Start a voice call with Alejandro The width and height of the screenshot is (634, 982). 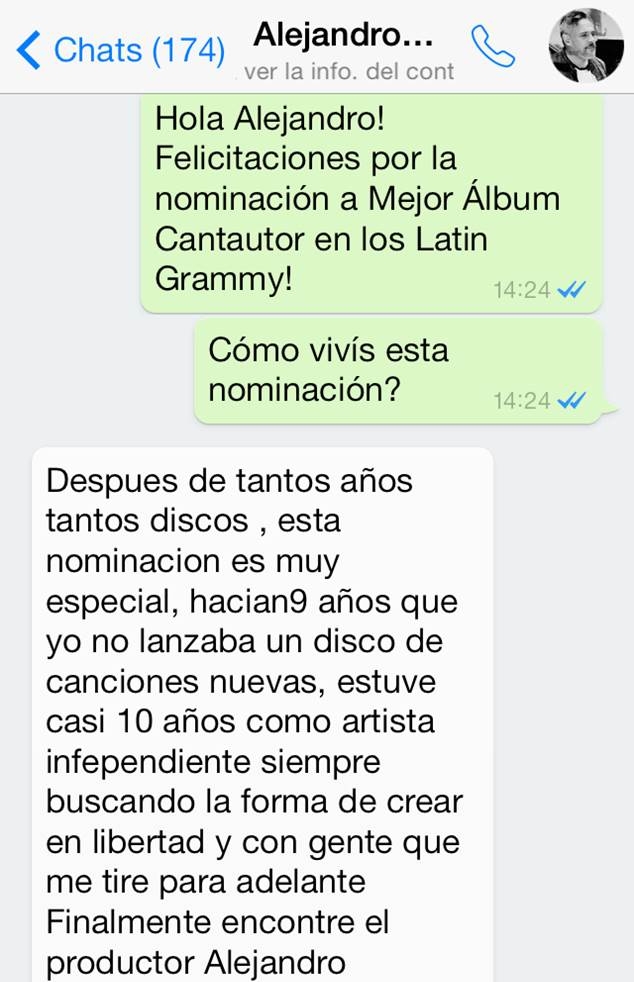(493, 46)
